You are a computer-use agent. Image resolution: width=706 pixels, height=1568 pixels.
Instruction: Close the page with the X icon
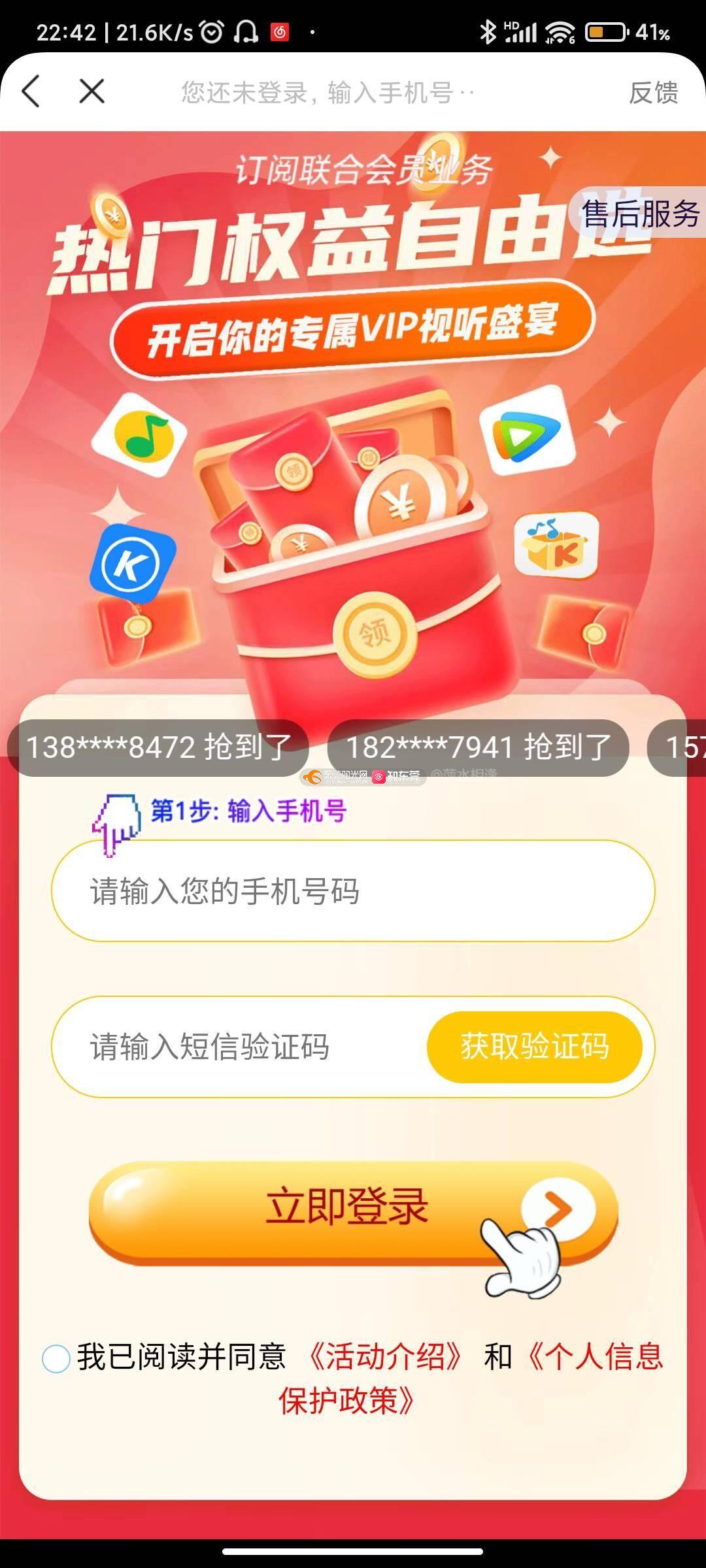pos(92,91)
